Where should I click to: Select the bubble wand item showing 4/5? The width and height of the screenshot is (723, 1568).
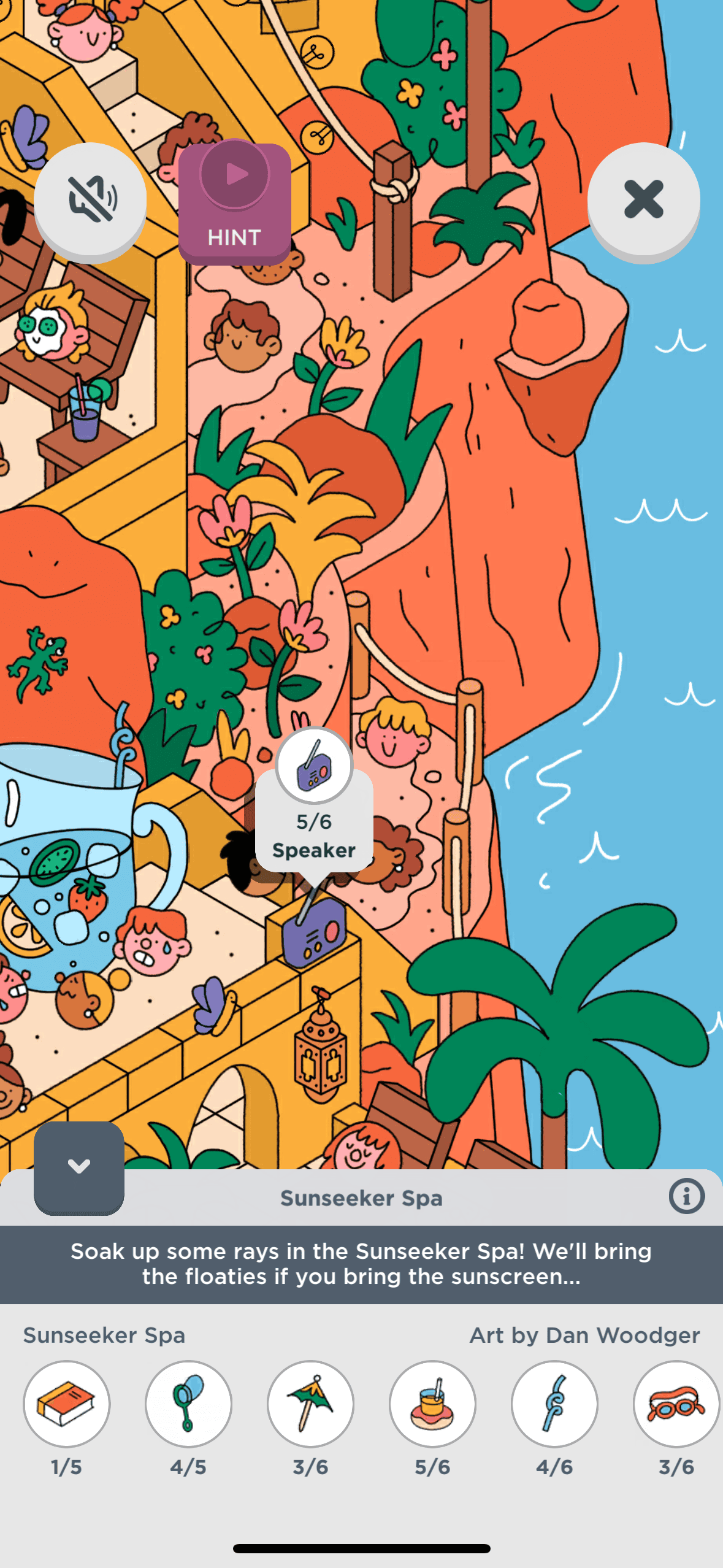pyautogui.click(x=188, y=1404)
